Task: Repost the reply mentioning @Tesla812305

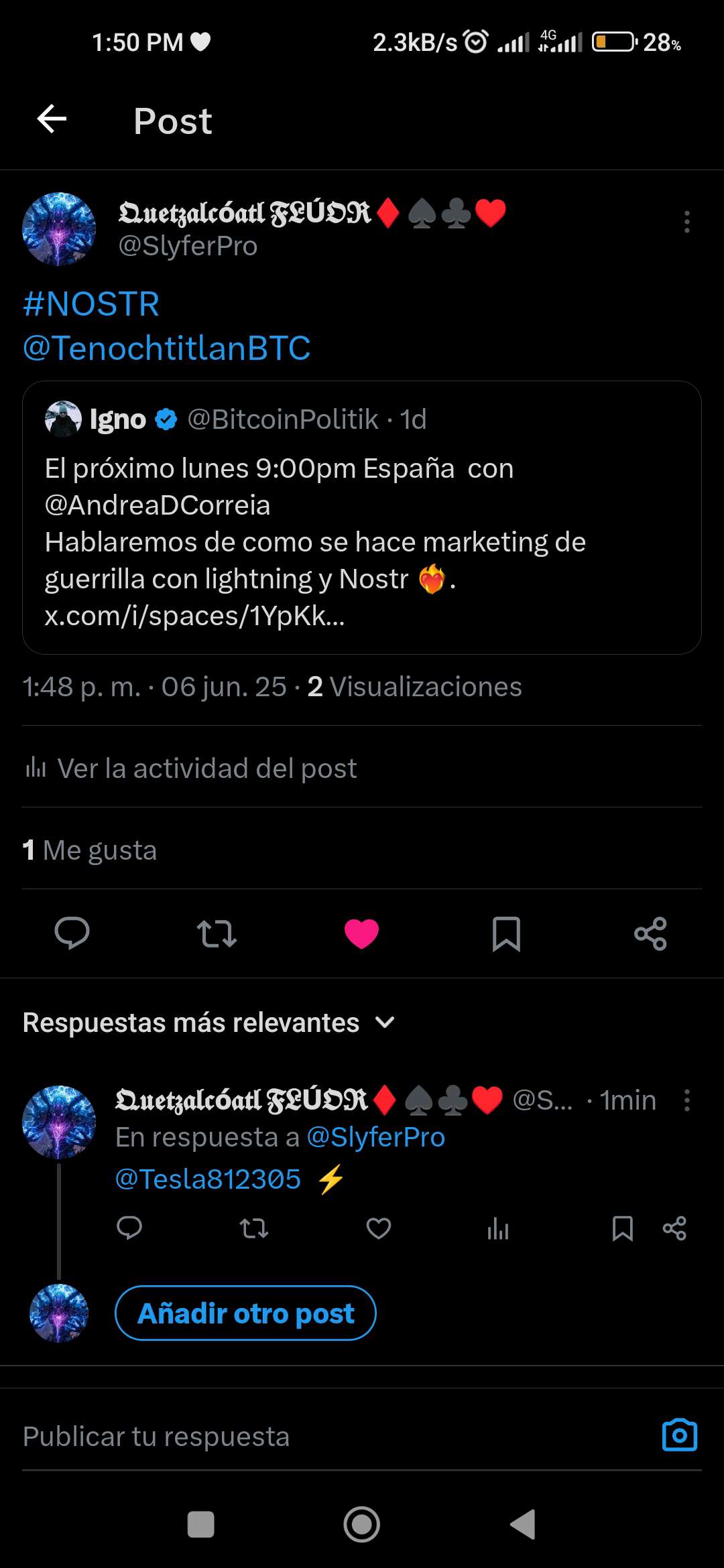Action: point(254,1228)
